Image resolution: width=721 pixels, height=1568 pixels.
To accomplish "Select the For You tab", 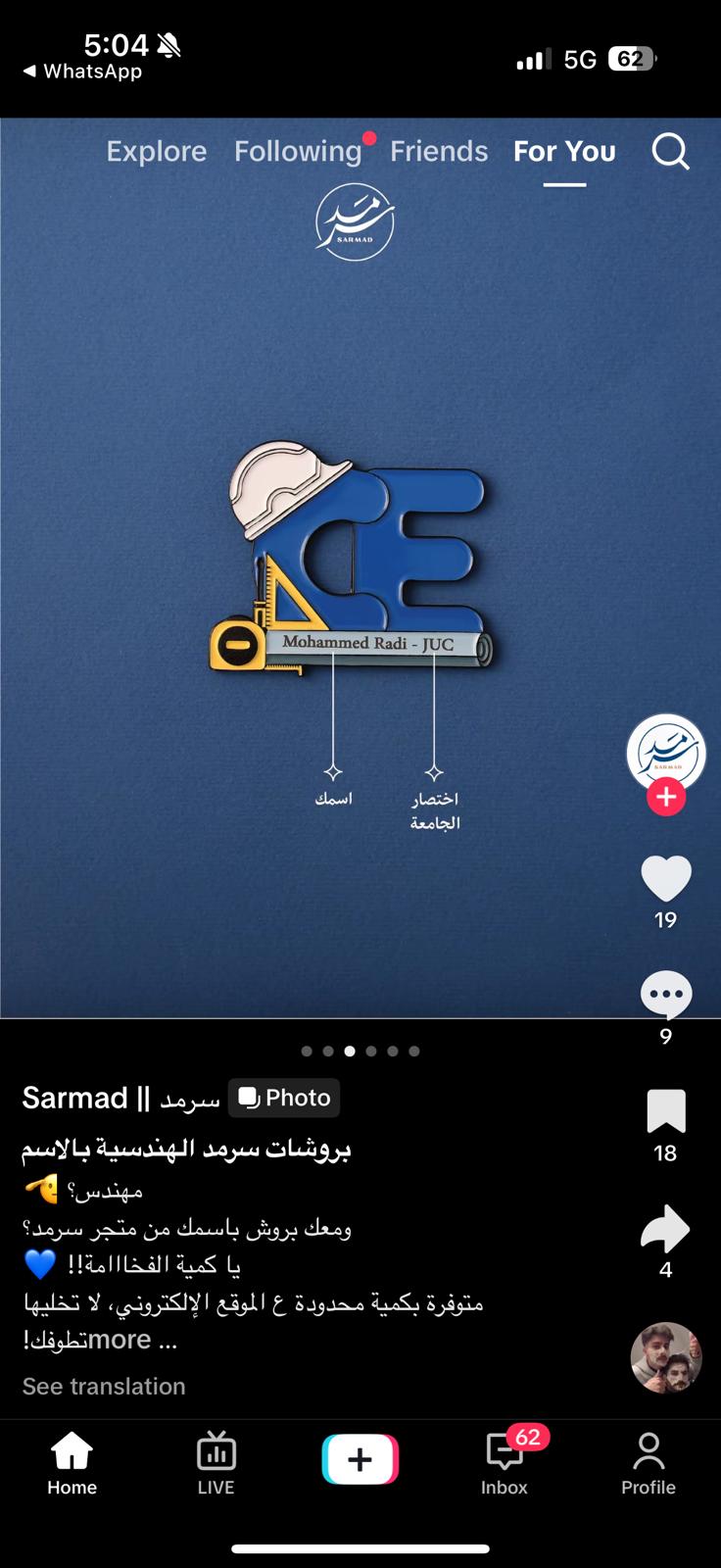I will (x=564, y=151).
